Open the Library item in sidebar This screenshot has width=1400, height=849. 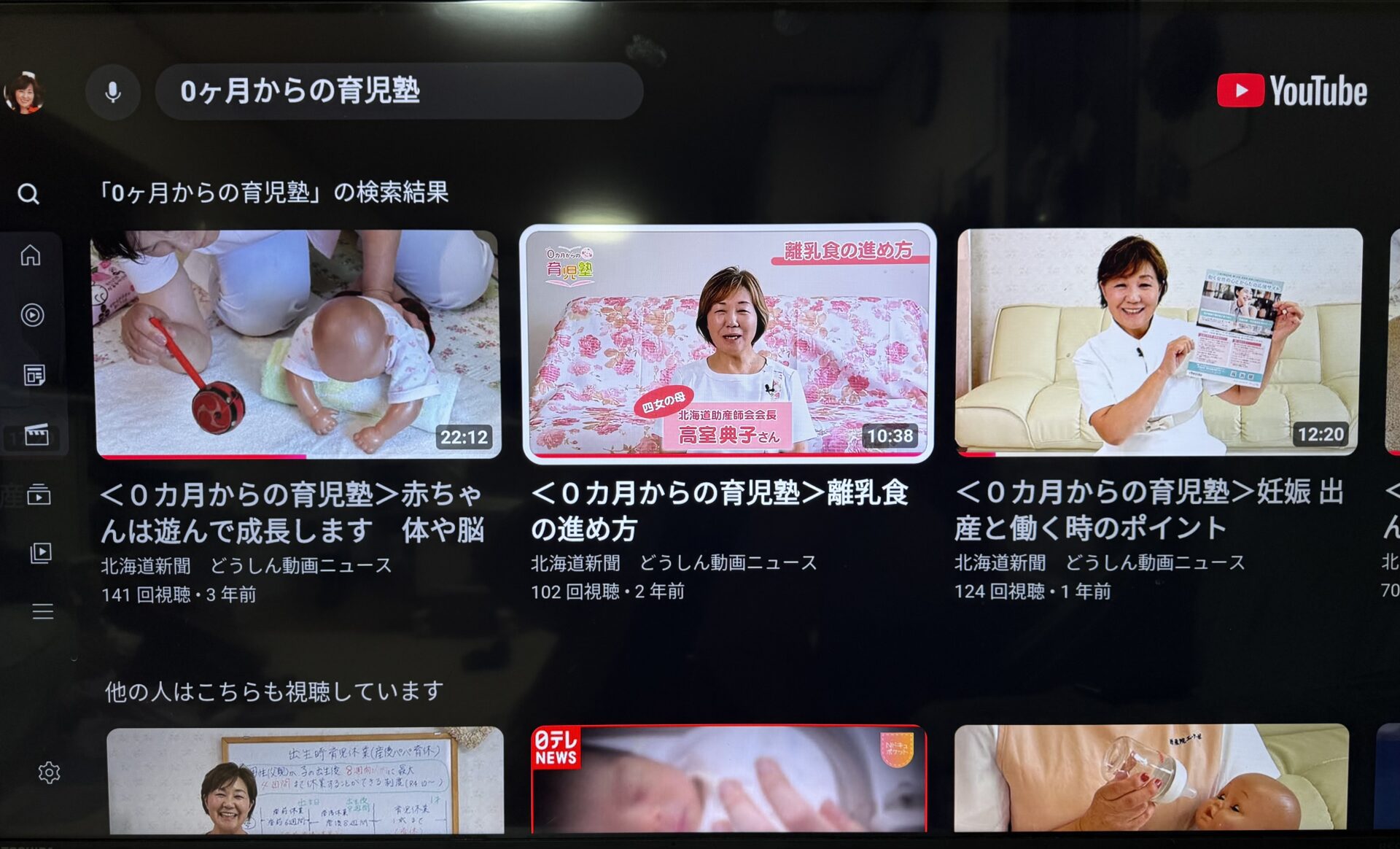point(39,495)
